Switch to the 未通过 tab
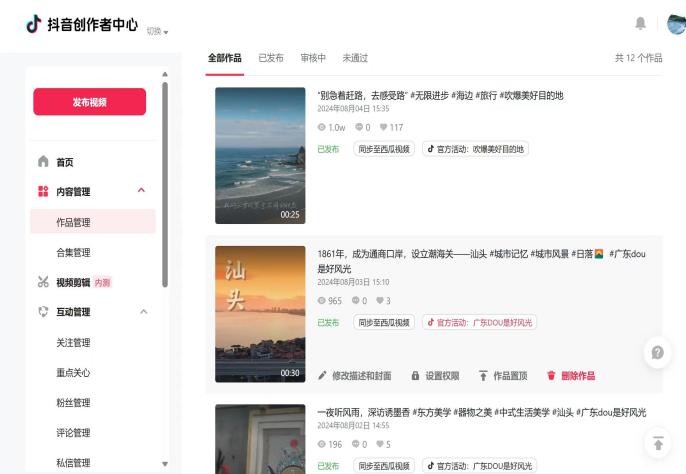Image resolution: width=686 pixels, height=474 pixels. (x=355, y=58)
